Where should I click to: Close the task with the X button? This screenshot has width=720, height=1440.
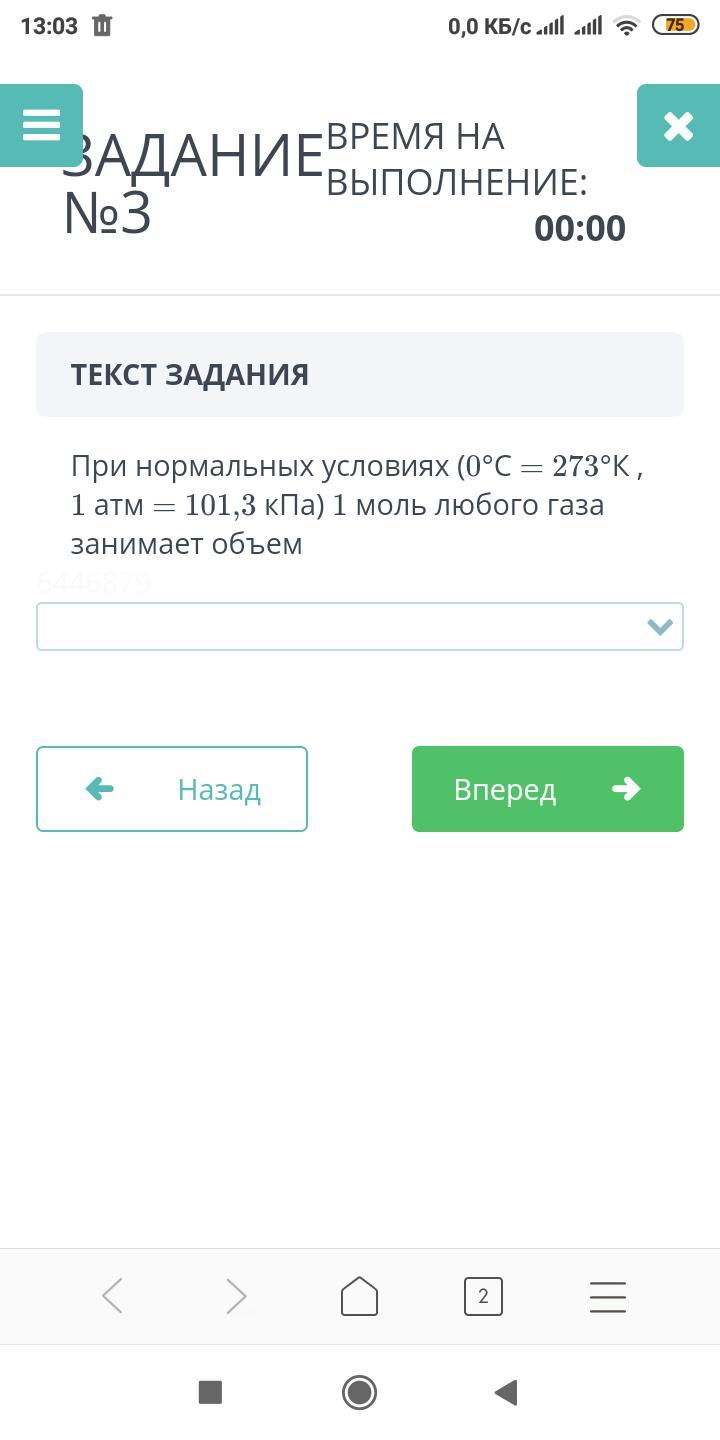[678, 125]
